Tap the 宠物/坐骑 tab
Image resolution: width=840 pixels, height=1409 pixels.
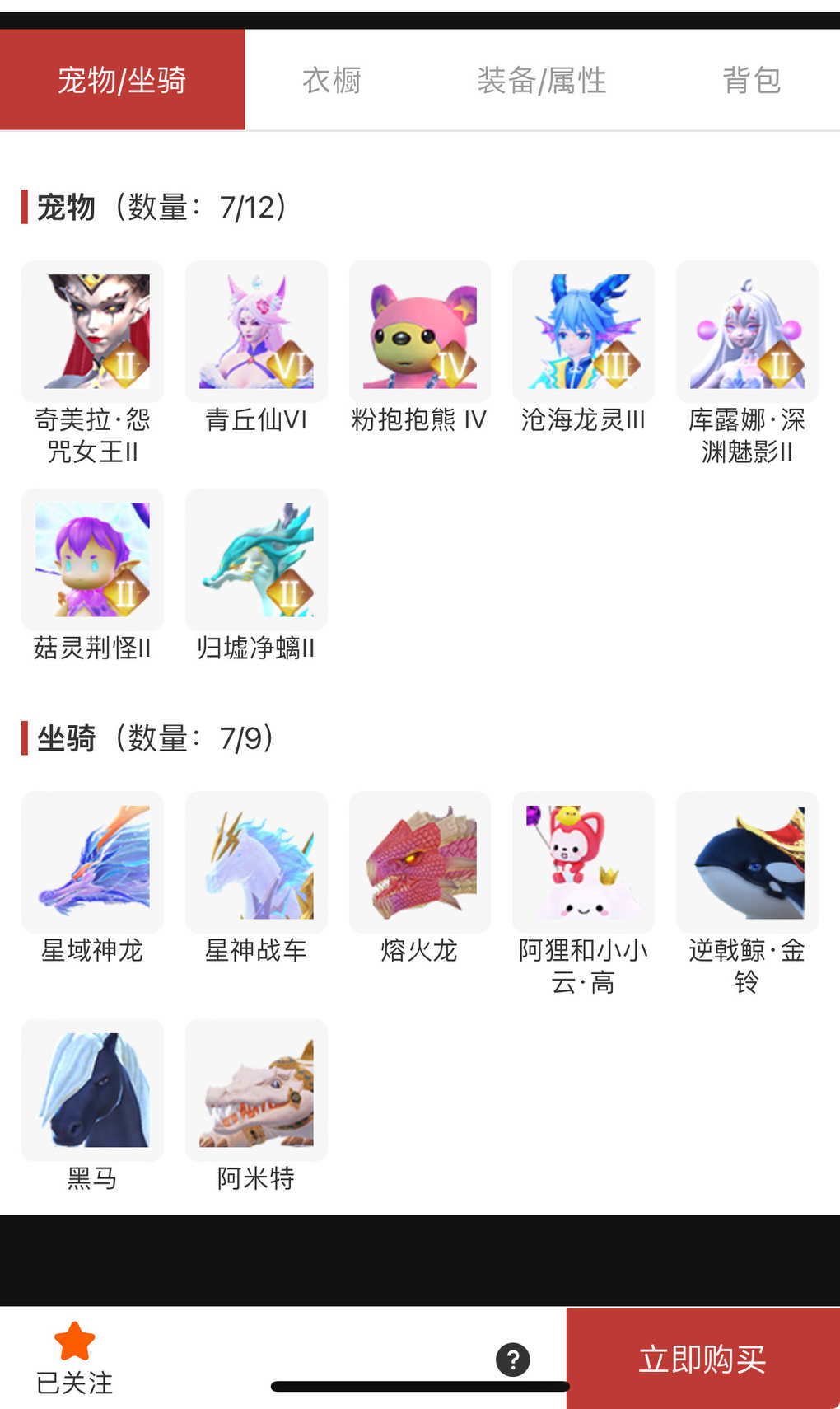[x=122, y=80]
